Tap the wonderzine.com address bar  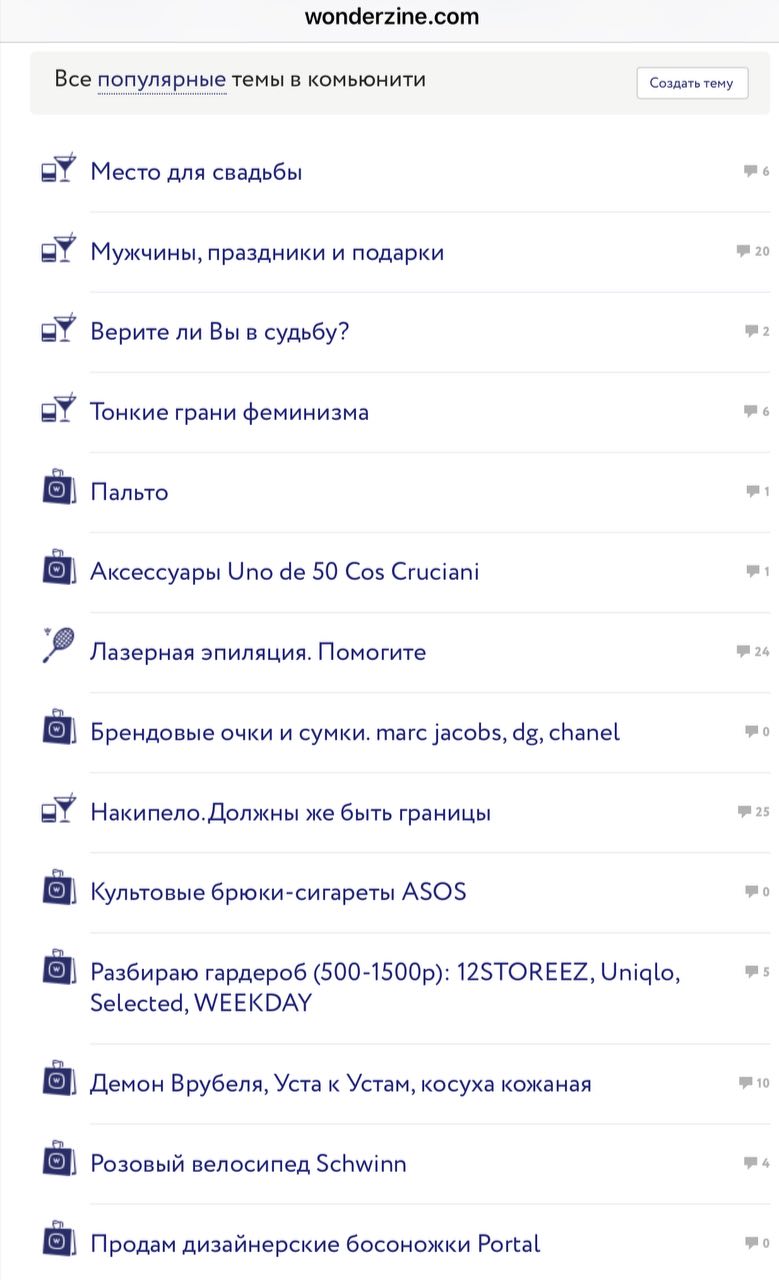[391, 17]
